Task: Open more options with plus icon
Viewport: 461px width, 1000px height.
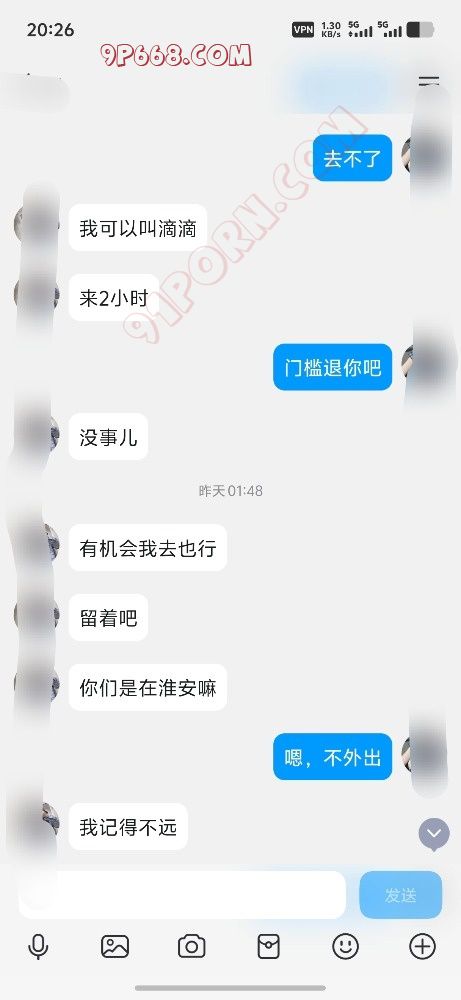Action: tap(422, 946)
